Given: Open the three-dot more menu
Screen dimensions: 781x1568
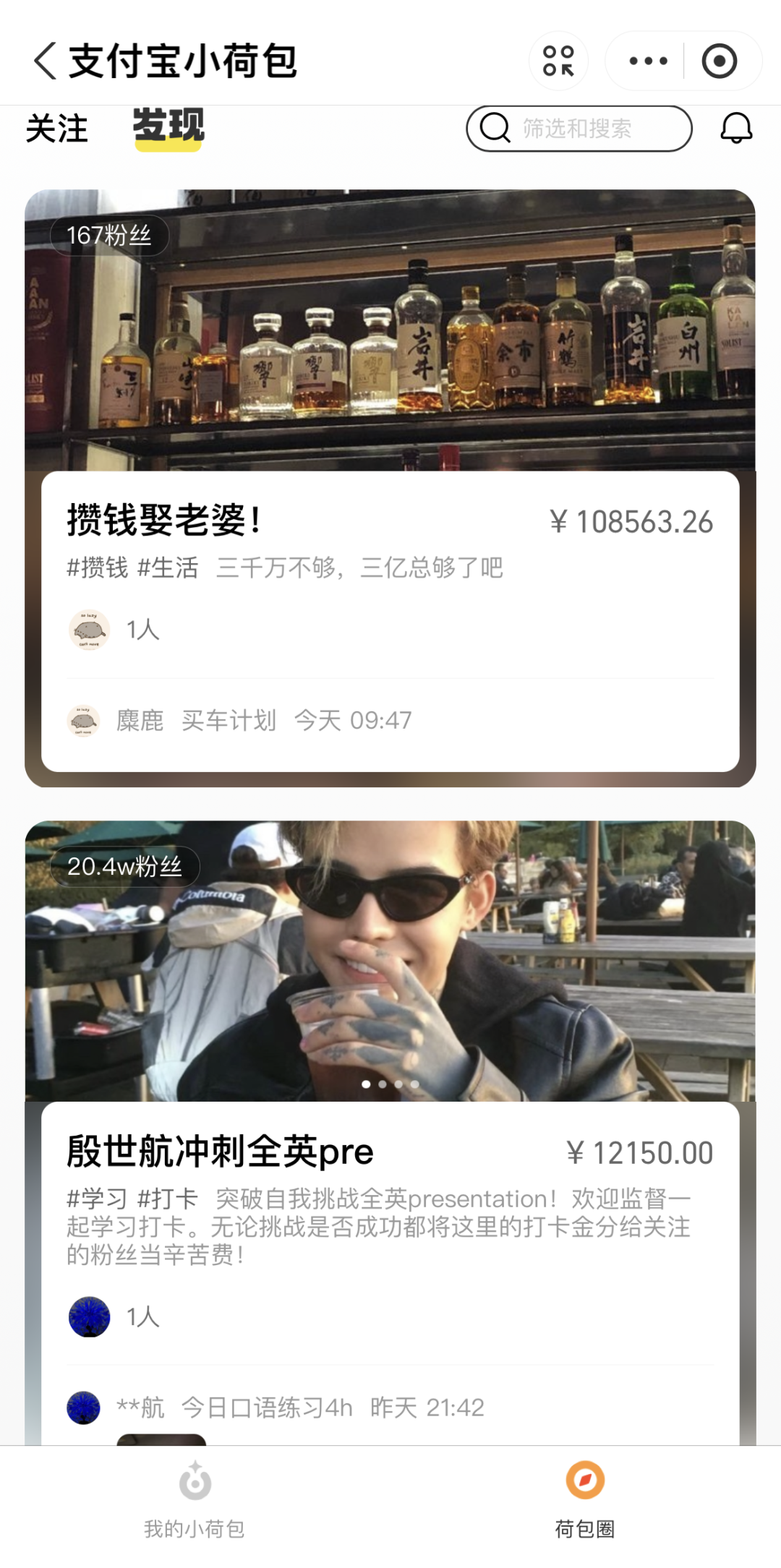Looking at the screenshot, I should pos(648,61).
